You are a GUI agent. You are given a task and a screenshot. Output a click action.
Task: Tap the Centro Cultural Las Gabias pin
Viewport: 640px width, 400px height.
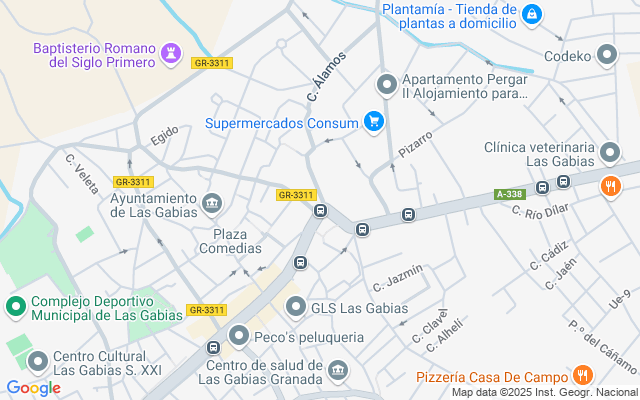(x=37, y=361)
